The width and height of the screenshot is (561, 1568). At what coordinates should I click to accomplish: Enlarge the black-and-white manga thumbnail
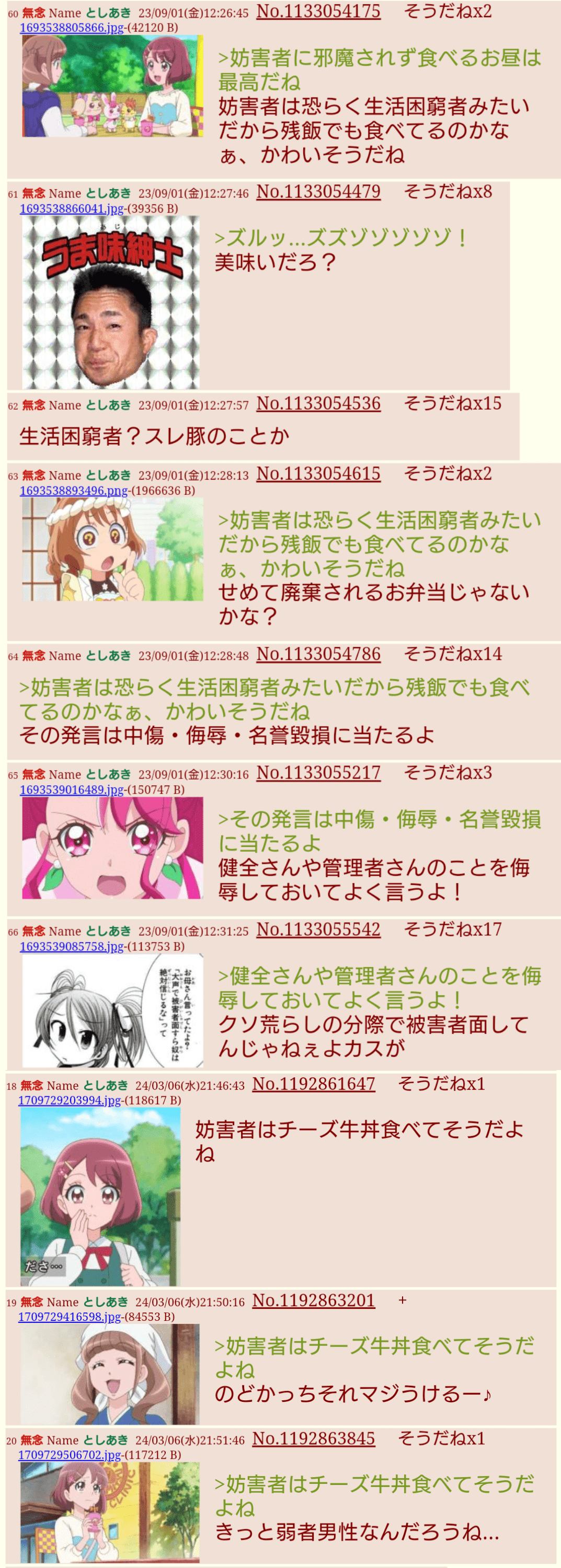tap(112, 1010)
